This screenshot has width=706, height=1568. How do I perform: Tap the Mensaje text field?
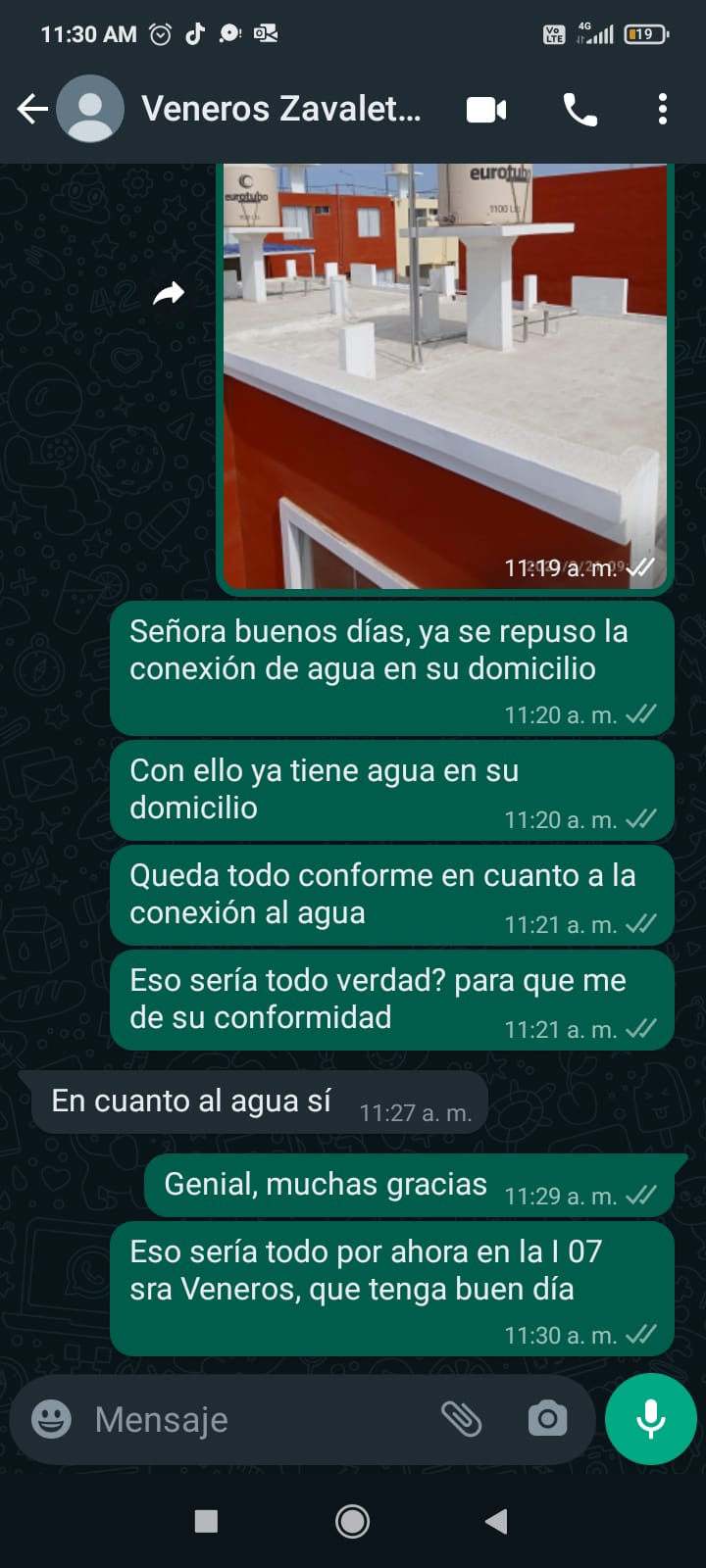pyautogui.click(x=255, y=1419)
